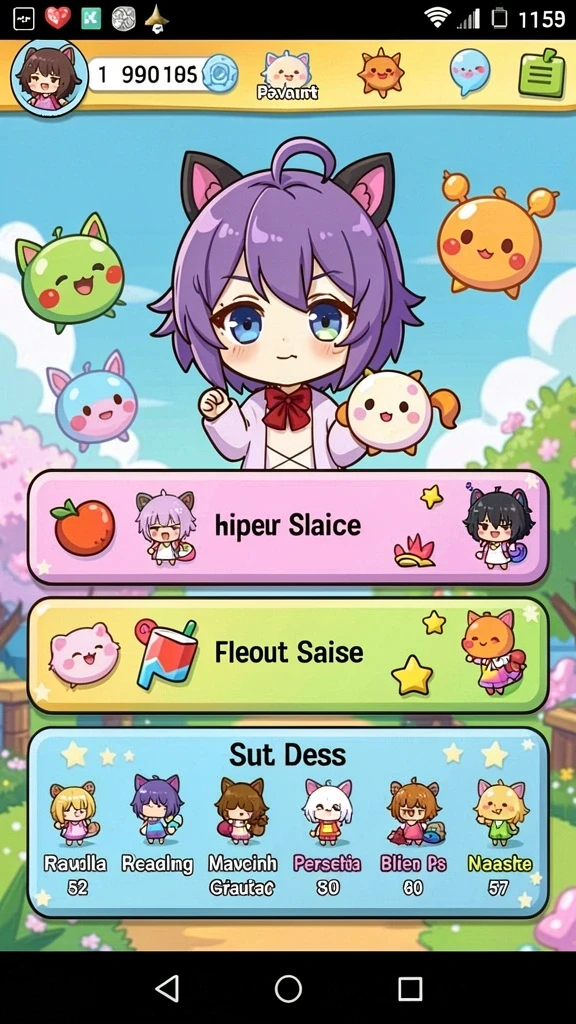
Task: Open the green clipboard notes icon
Action: coord(542,73)
